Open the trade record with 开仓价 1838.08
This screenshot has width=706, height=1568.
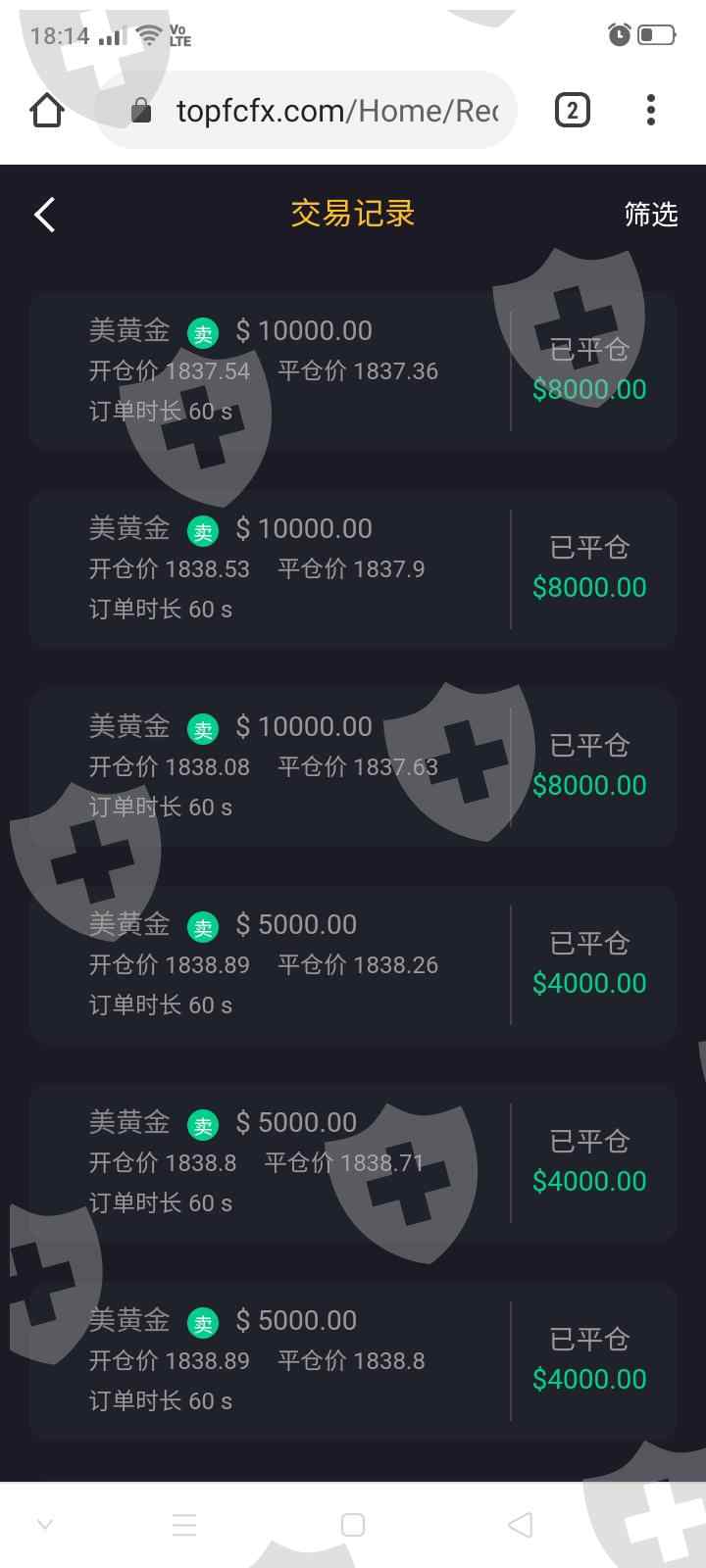(x=353, y=766)
